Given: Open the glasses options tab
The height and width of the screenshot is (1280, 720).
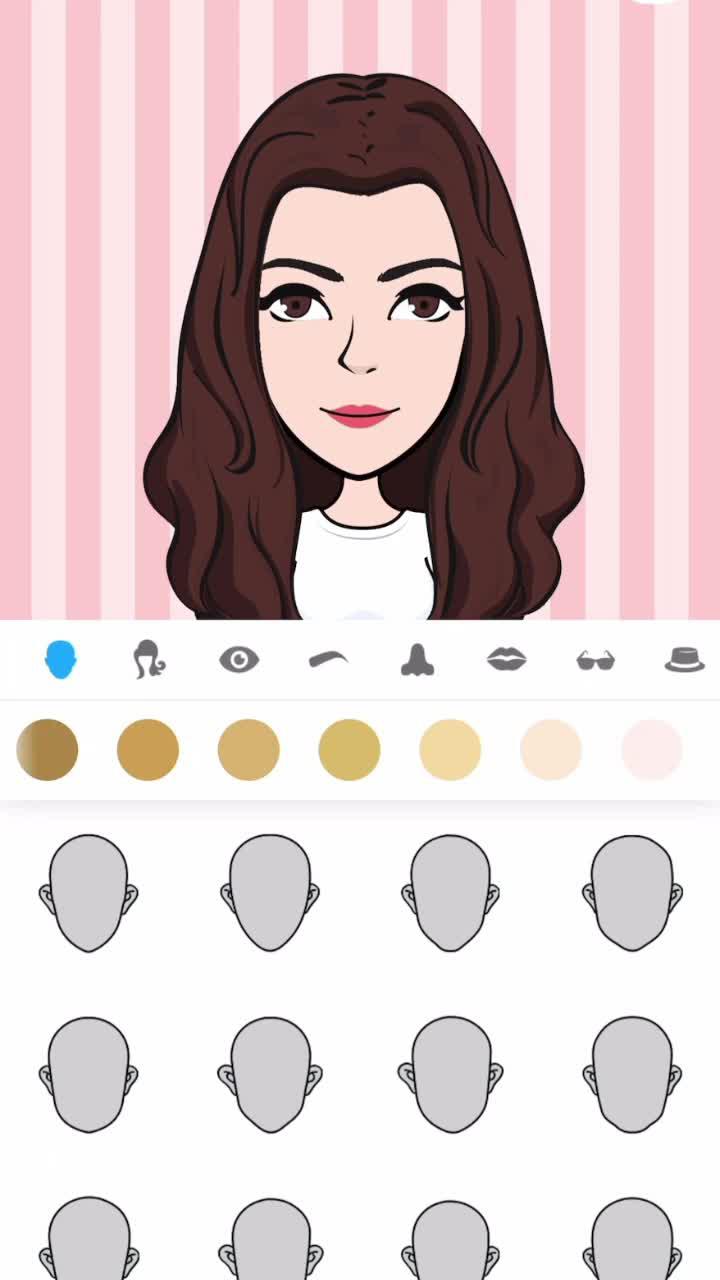Looking at the screenshot, I should pyautogui.click(x=596, y=660).
